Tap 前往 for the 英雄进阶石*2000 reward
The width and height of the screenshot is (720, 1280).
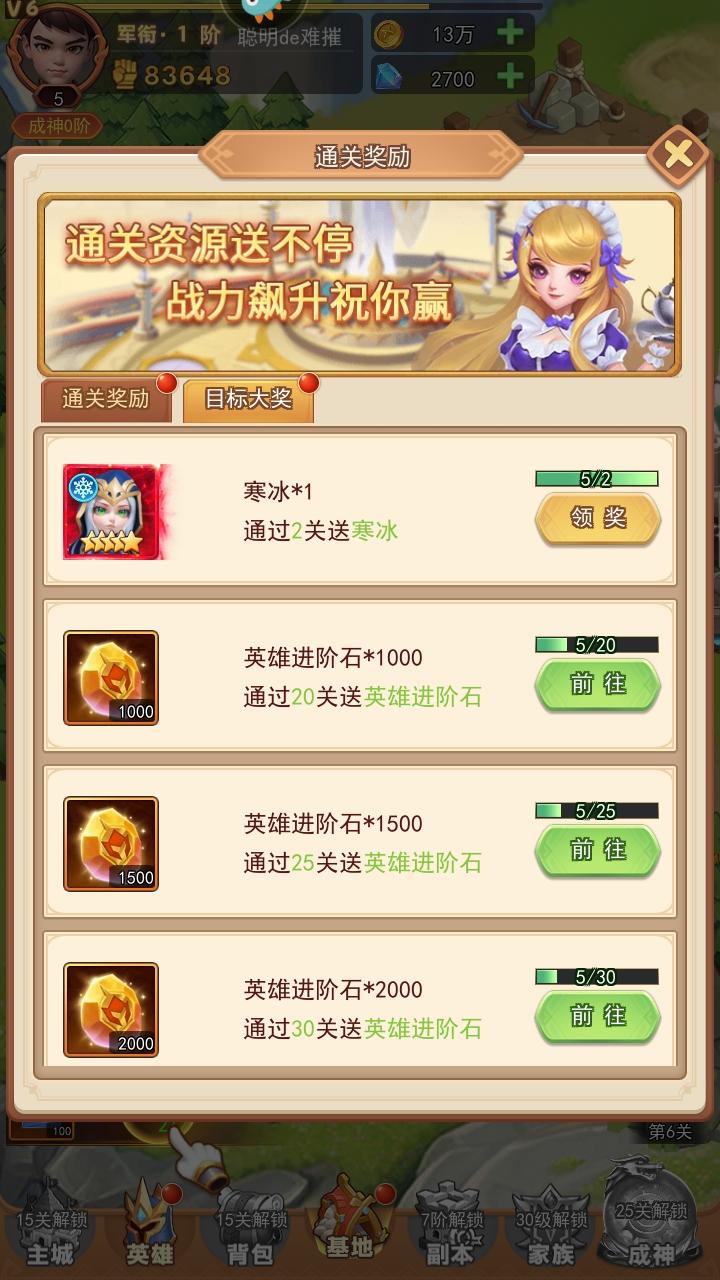598,1016
